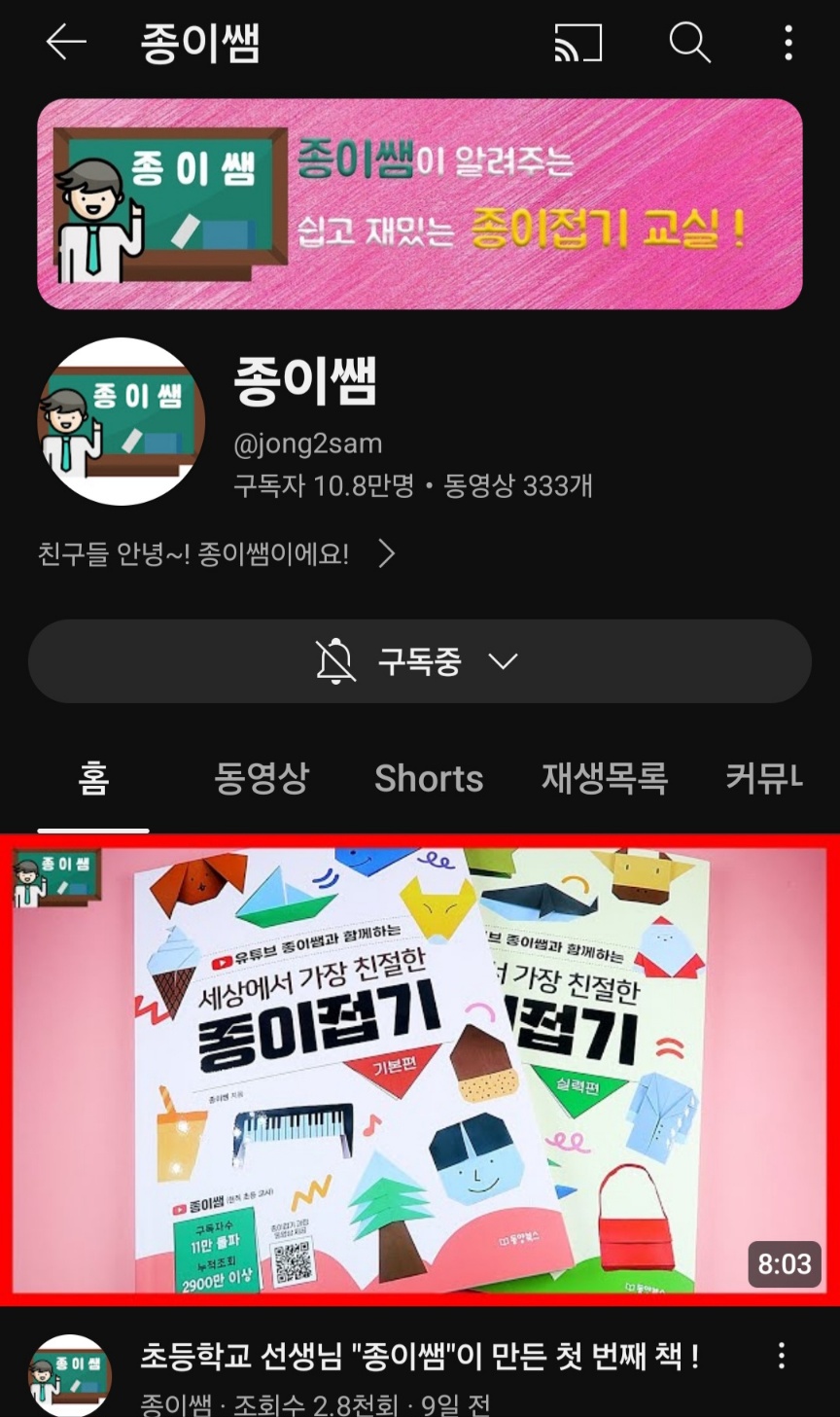Screen dimensions: 840x1417
Task: Go back using the top arrow
Action: click(66, 43)
